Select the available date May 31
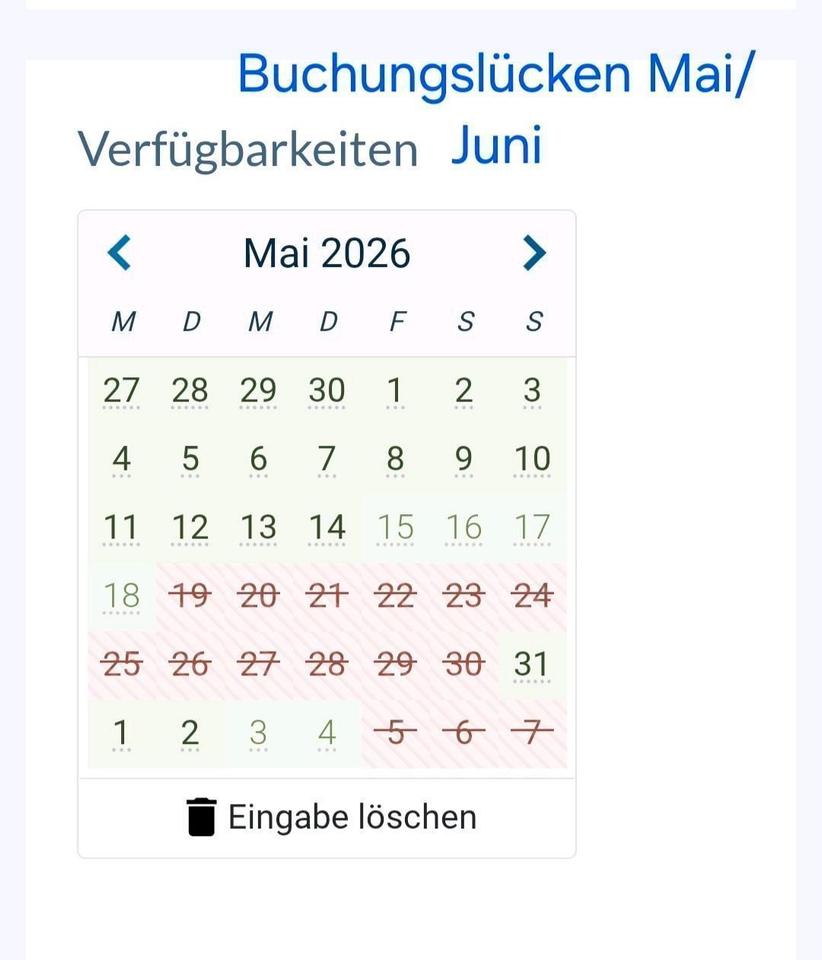 532,664
